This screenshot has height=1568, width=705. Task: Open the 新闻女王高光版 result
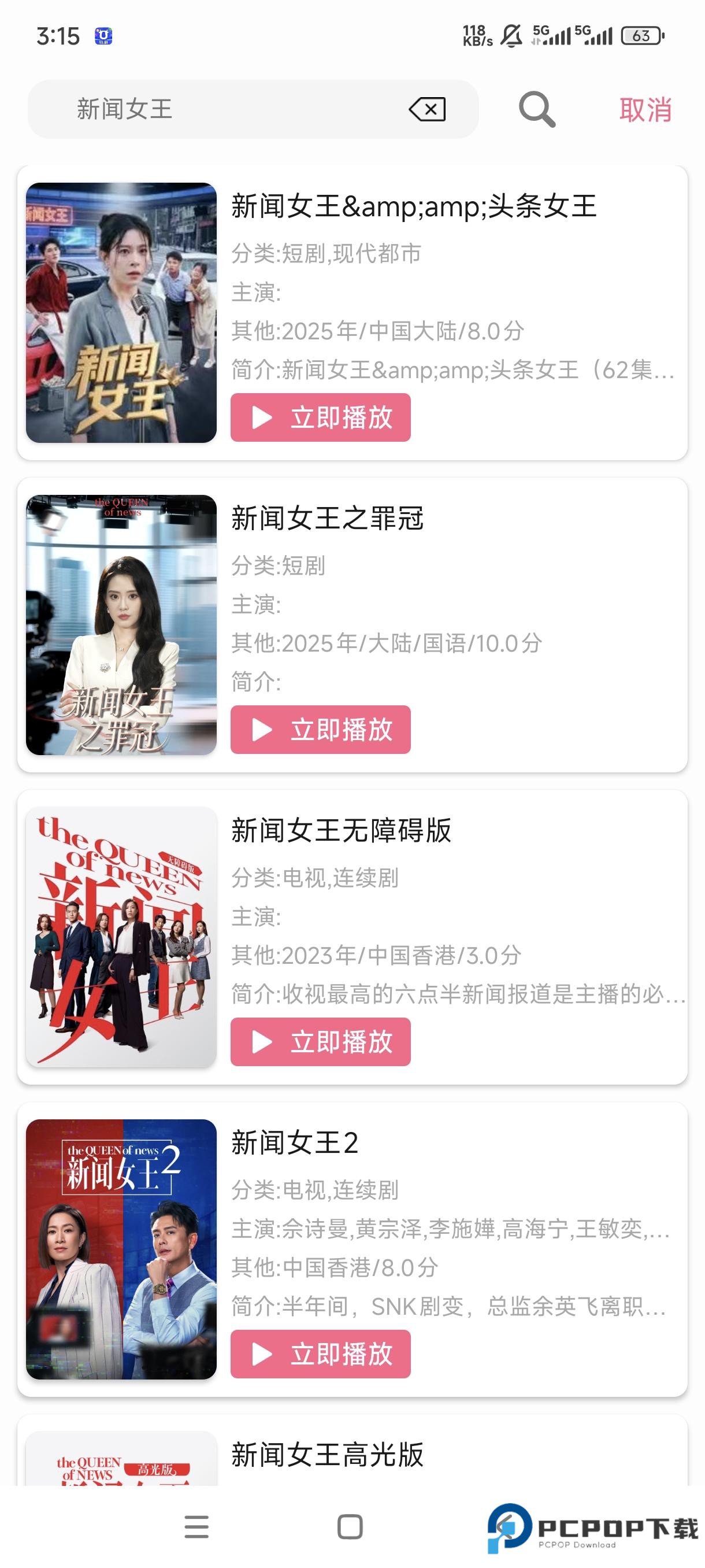327,1455
